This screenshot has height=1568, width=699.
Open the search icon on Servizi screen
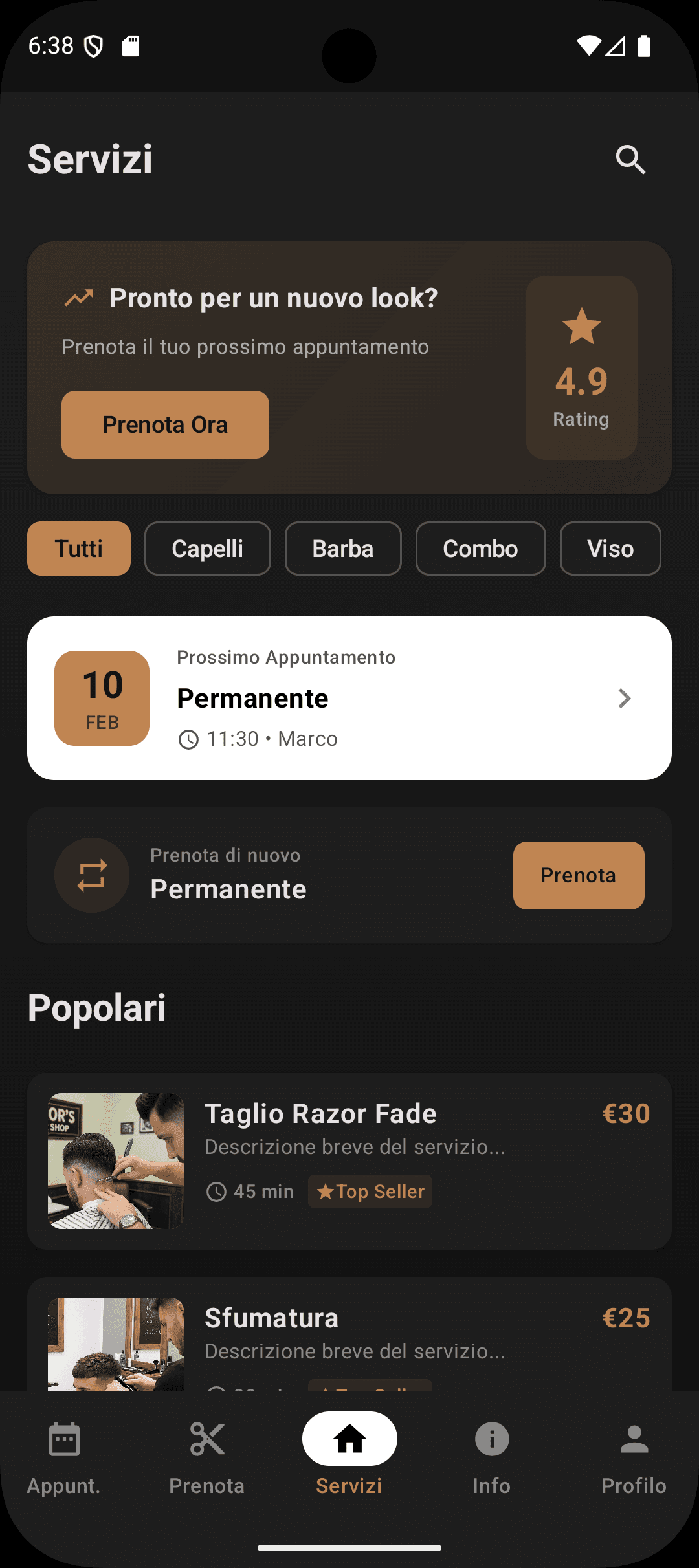[x=630, y=160]
